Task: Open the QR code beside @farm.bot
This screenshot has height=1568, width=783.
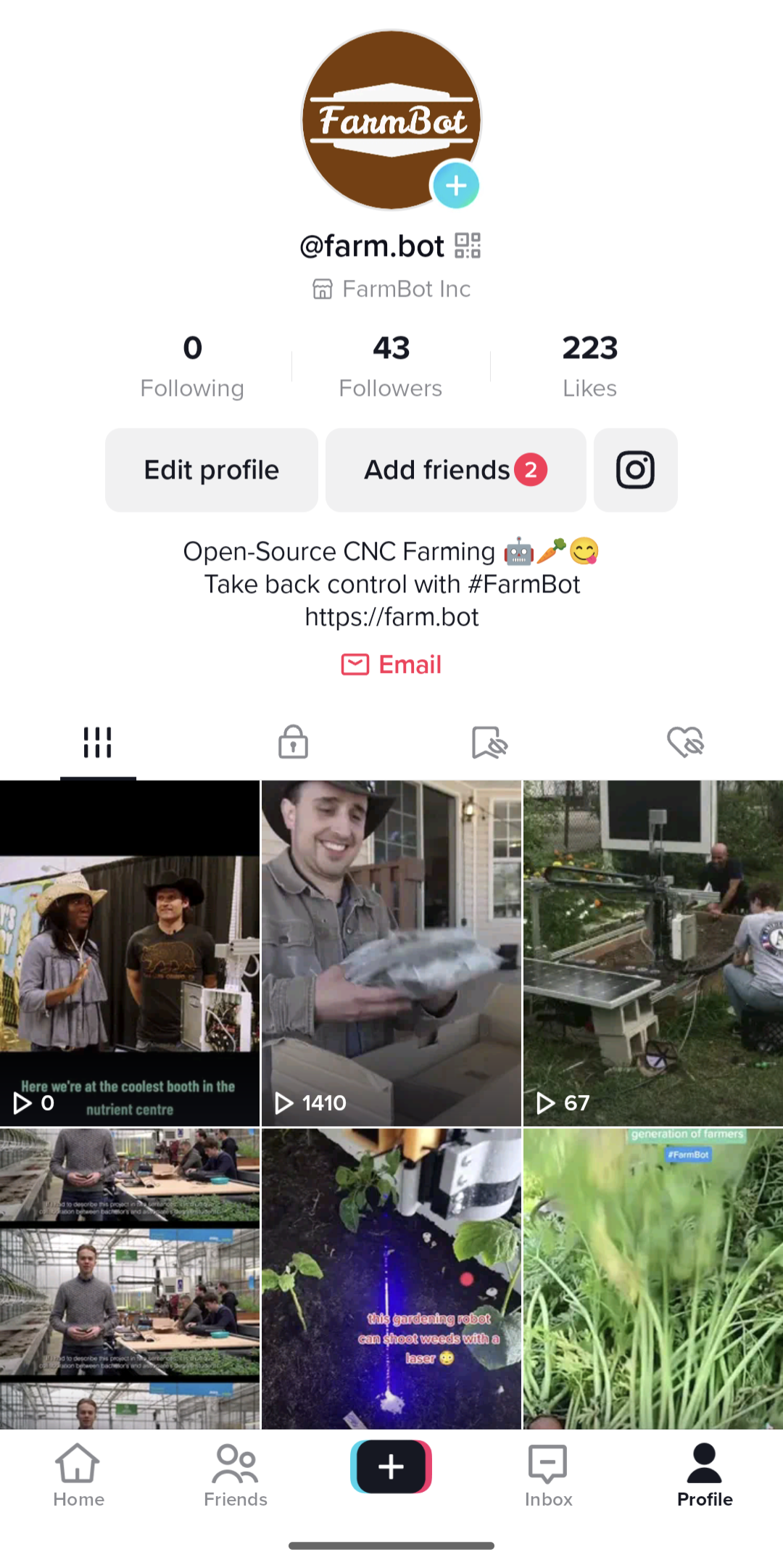Action: coord(468,247)
